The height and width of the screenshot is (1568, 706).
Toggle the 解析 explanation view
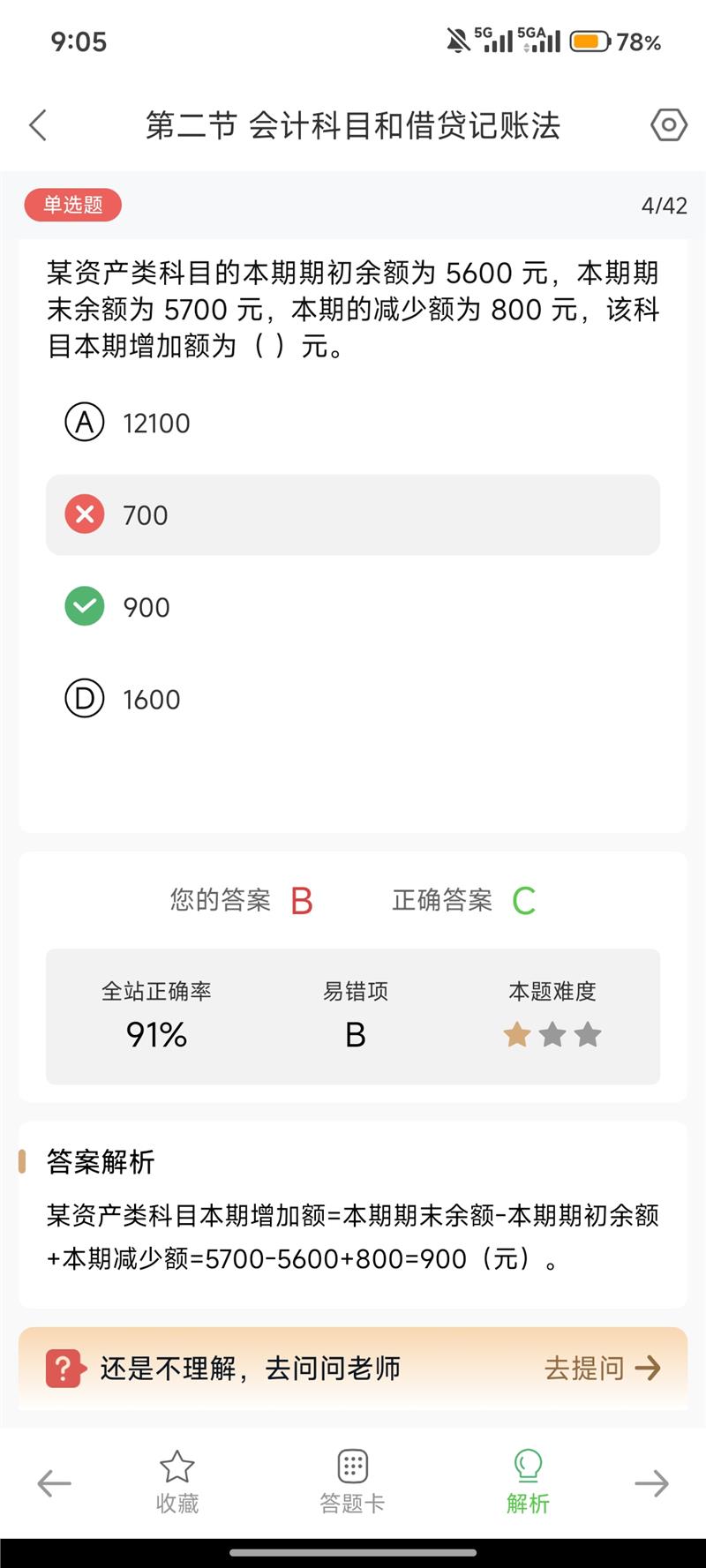point(528,1482)
